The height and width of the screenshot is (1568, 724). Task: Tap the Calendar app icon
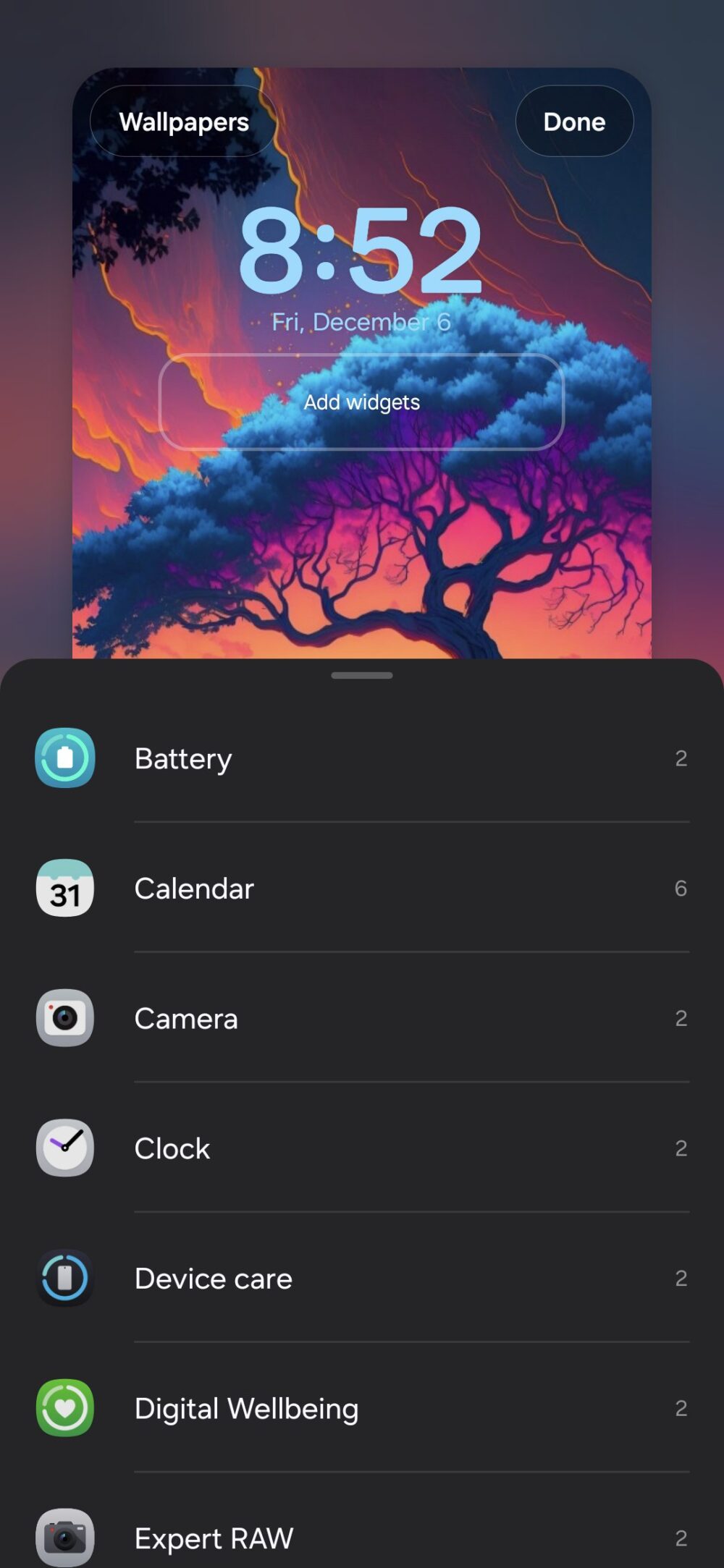64,888
